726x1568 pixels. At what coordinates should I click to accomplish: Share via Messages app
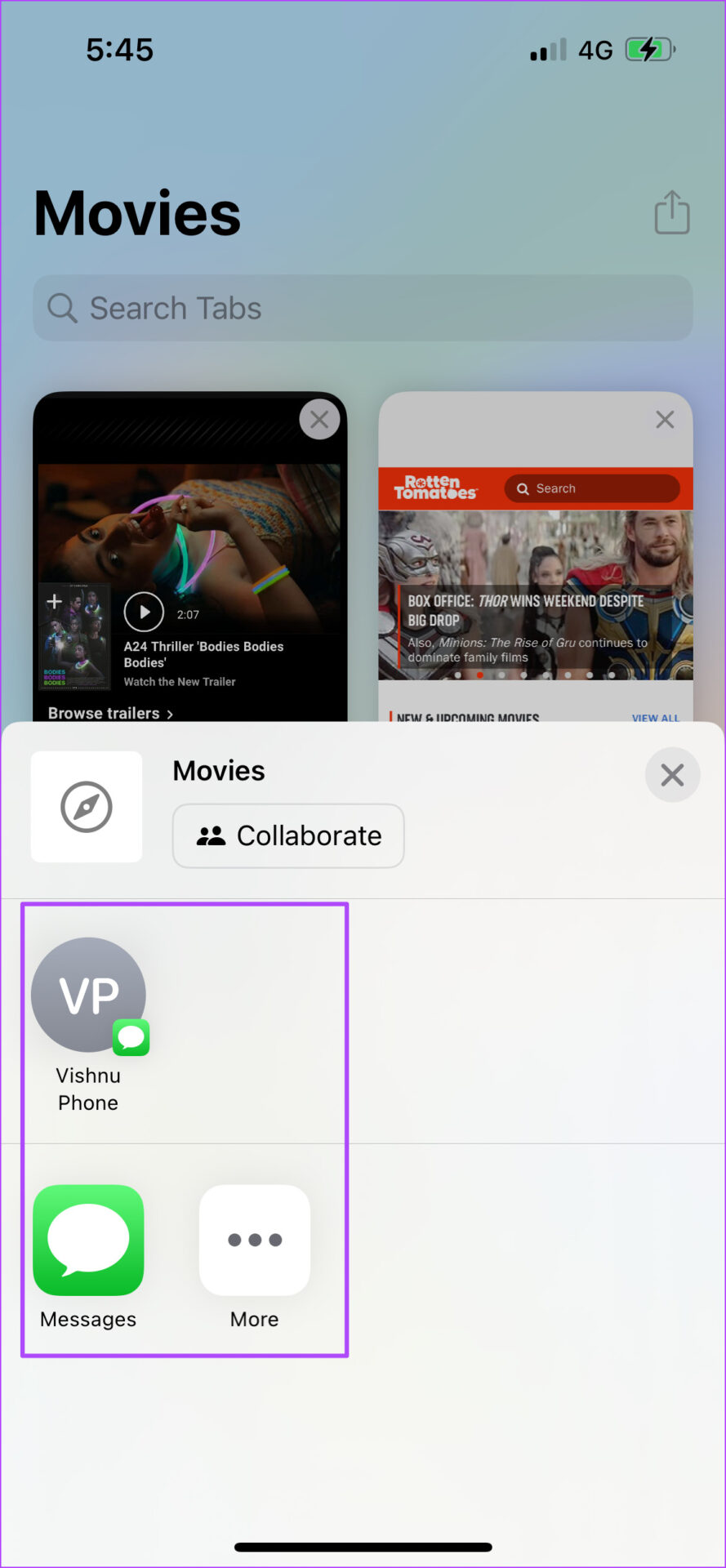coord(88,1256)
